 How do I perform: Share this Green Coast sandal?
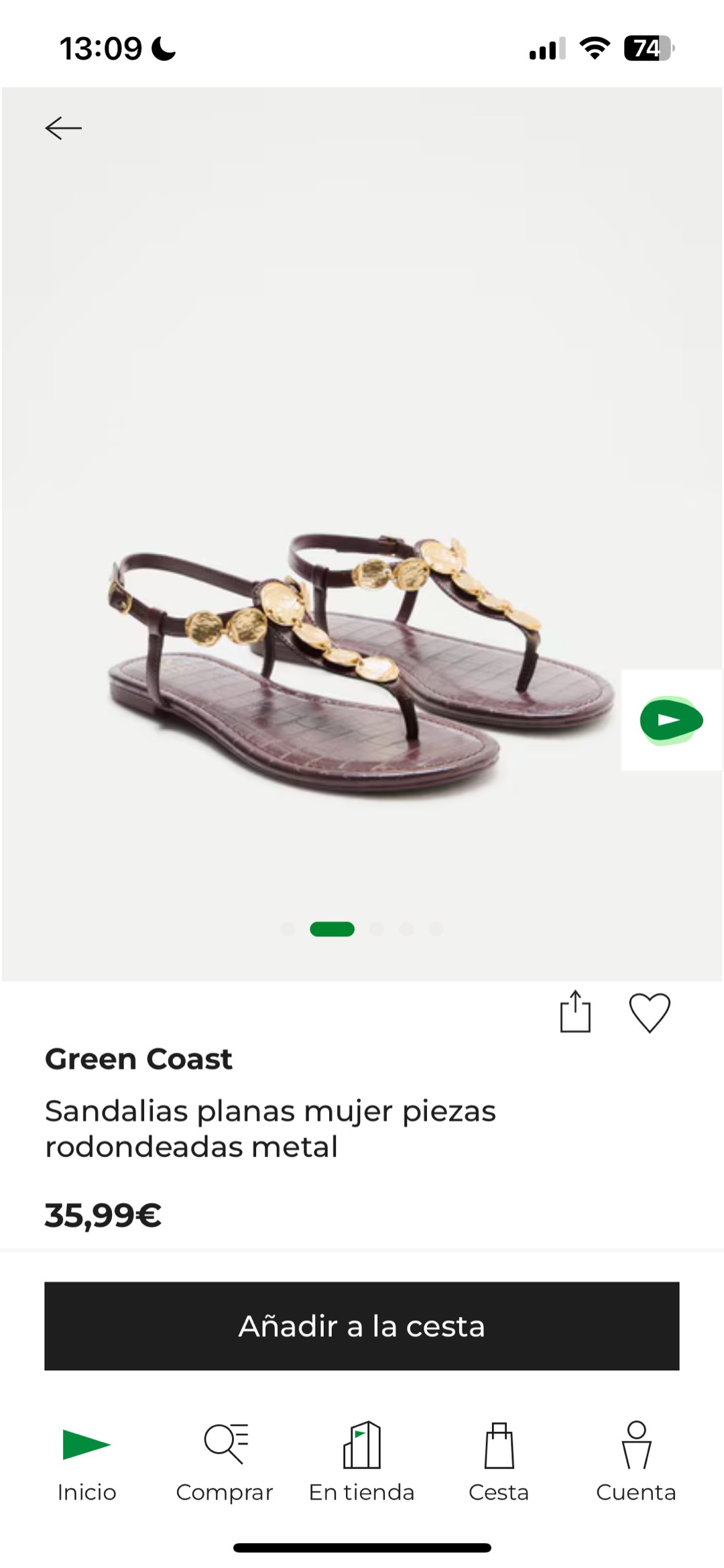point(575,1011)
